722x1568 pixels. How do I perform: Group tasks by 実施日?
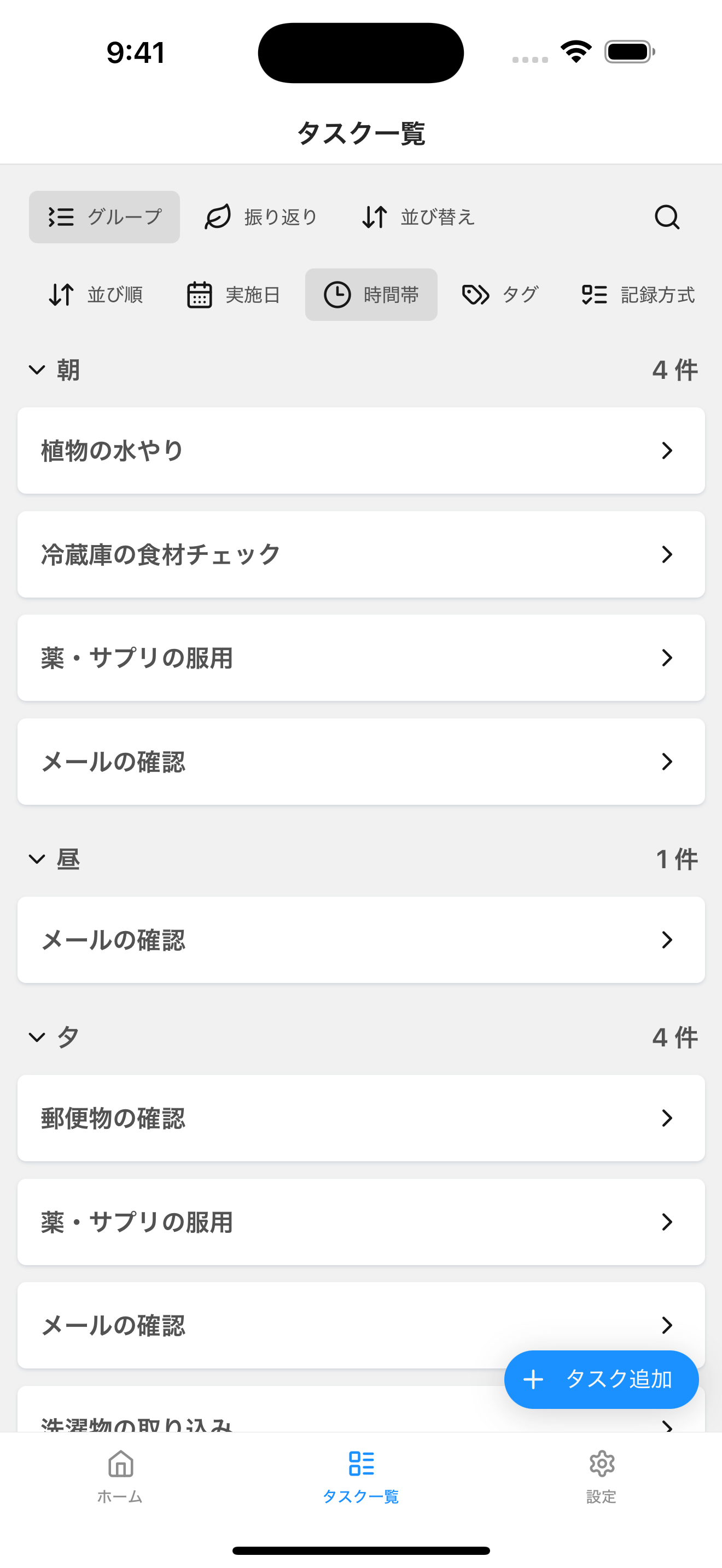(233, 295)
